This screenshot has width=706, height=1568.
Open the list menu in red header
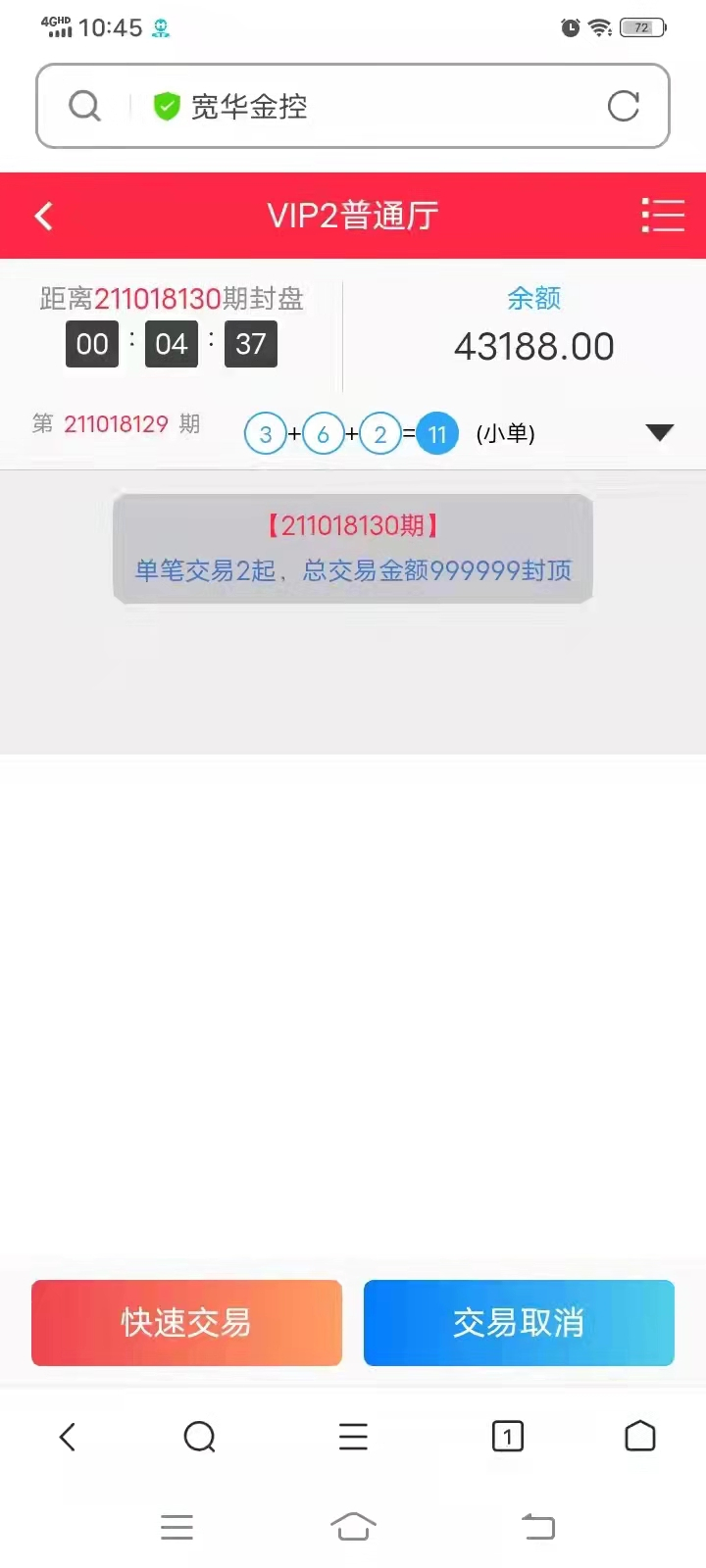[663, 216]
